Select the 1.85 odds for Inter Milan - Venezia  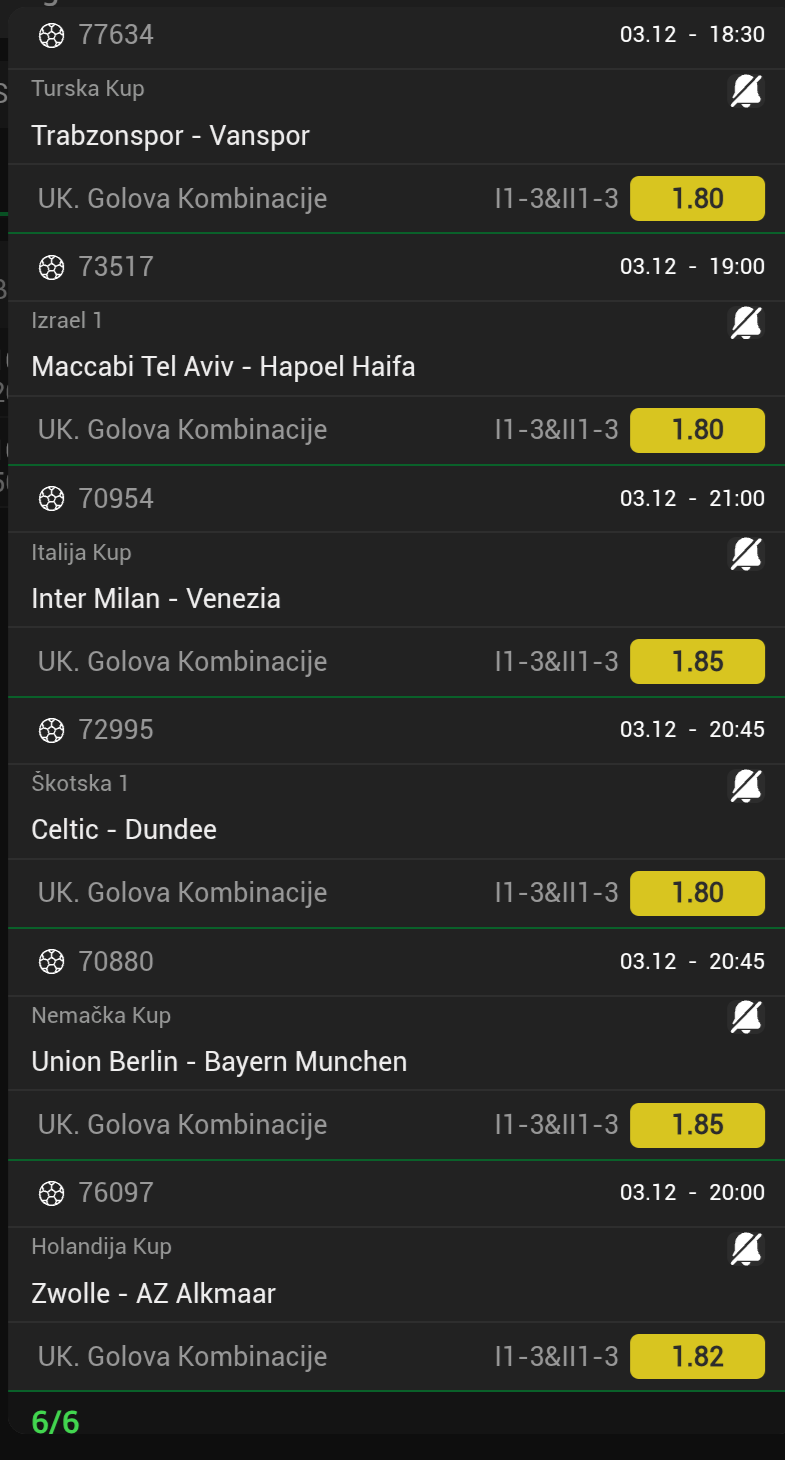(697, 661)
